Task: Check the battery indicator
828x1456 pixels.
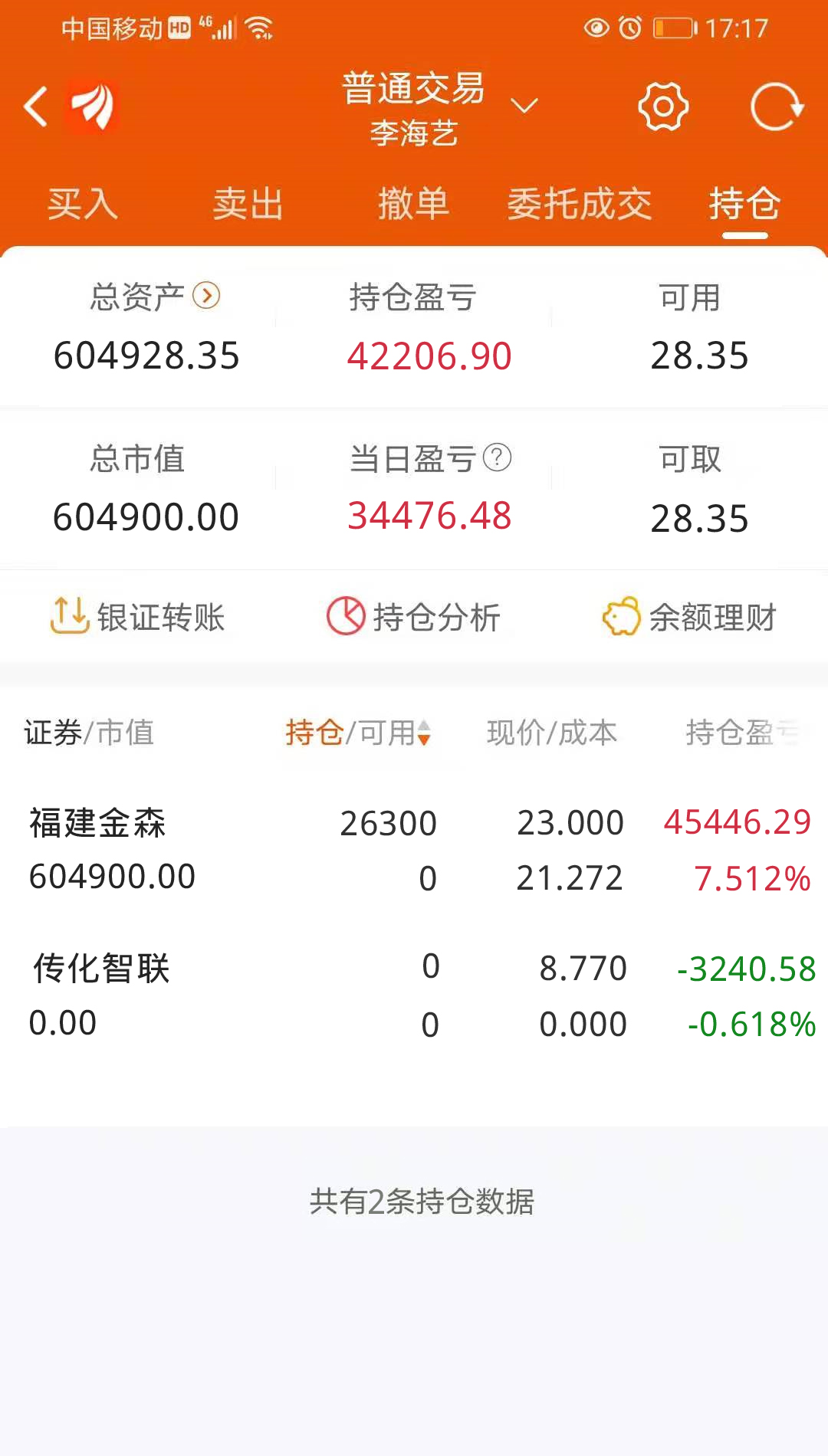Action: tap(673, 27)
